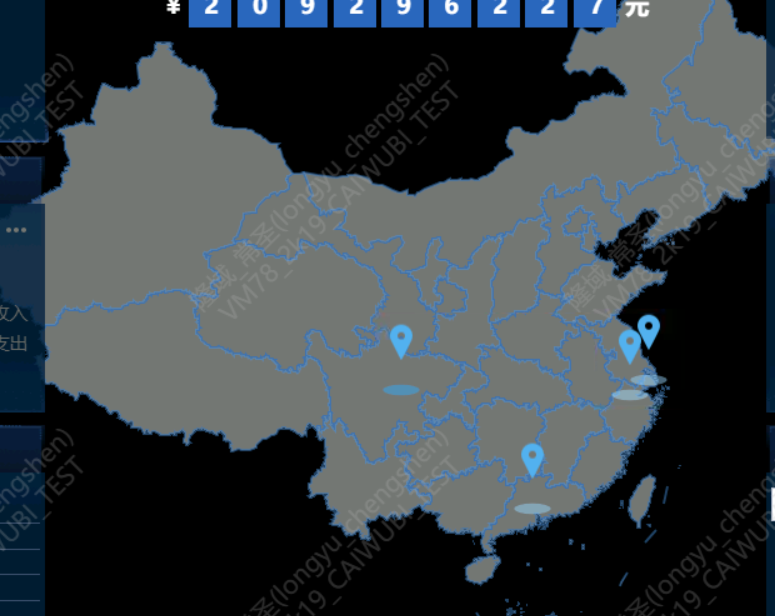The image size is (775, 616).
Task: Select the southern map pin near Guangdong
Action: 532,458
